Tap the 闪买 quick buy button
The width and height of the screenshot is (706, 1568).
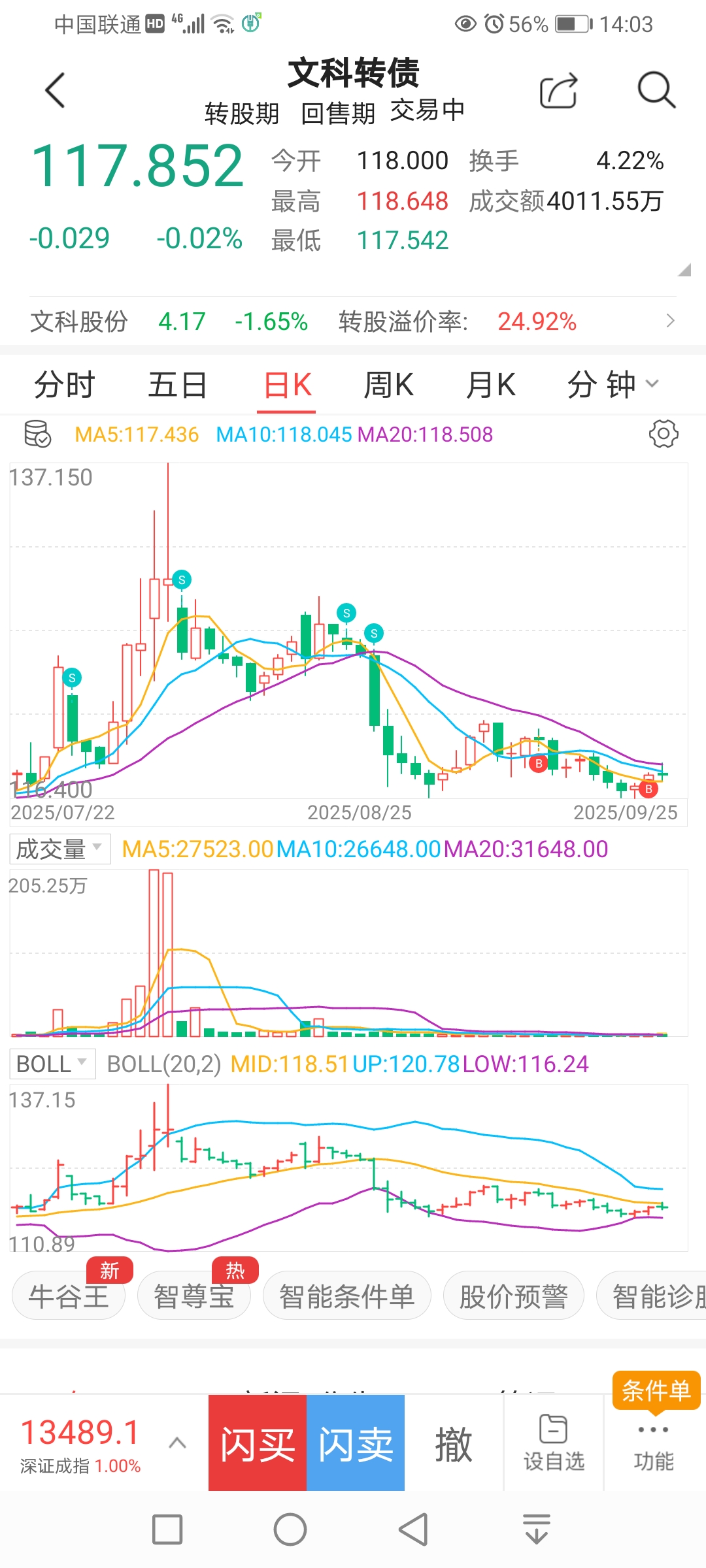tap(258, 1443)
